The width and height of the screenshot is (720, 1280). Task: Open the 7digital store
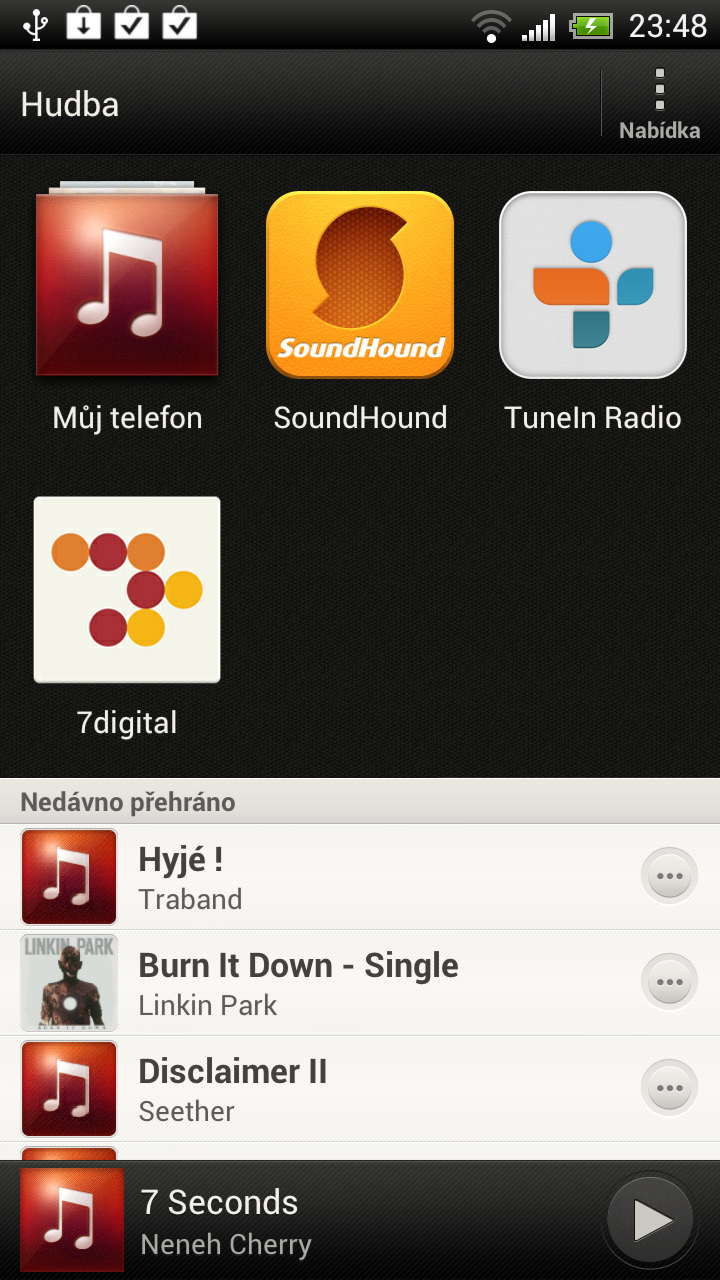coord(126,590)
